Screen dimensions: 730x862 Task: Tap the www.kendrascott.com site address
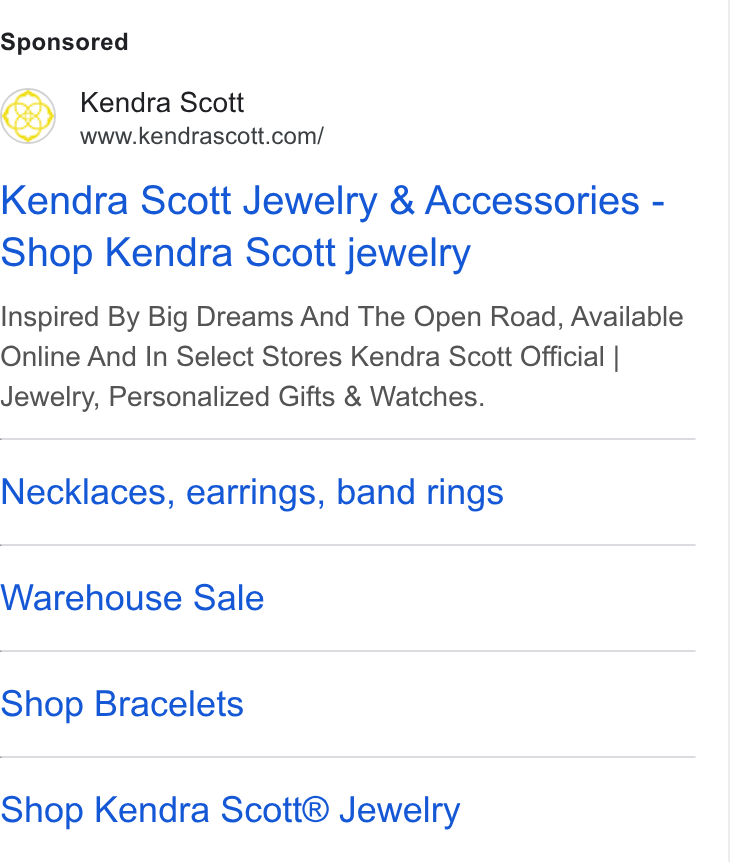[x=202, y=136]
